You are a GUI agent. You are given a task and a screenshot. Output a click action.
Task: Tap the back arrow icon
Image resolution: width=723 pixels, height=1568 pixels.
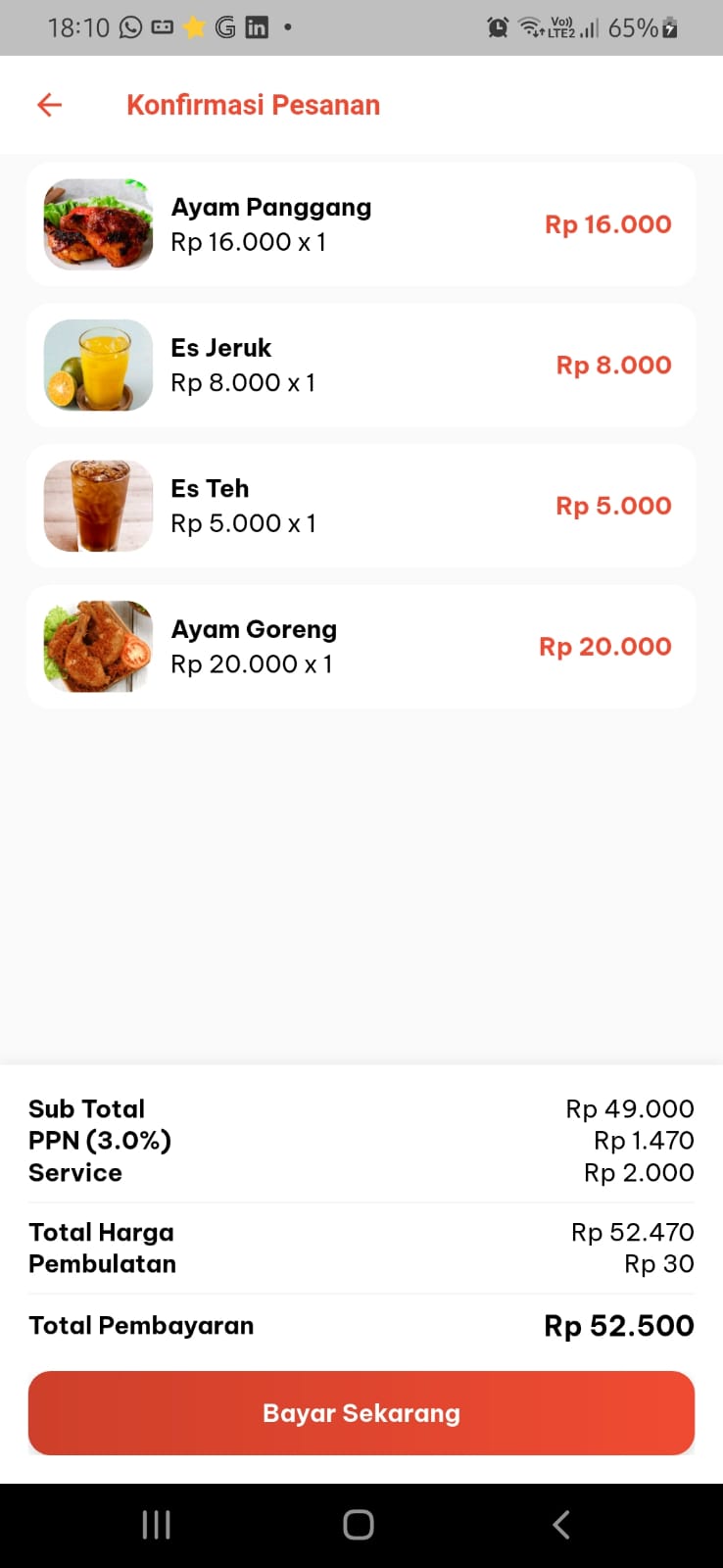(48, 104)
